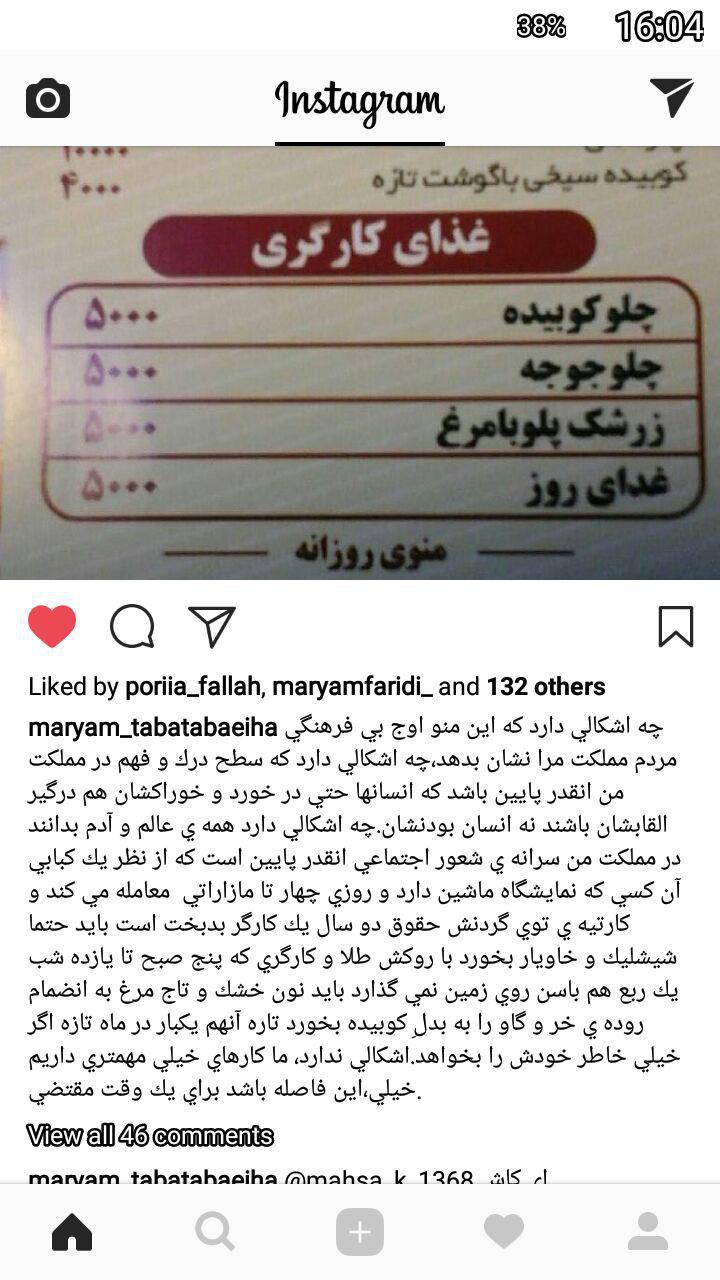720x1280 pixels.
Task: Open the camera from the top bar
Action: pyautogui.click(x=48, y=99)
